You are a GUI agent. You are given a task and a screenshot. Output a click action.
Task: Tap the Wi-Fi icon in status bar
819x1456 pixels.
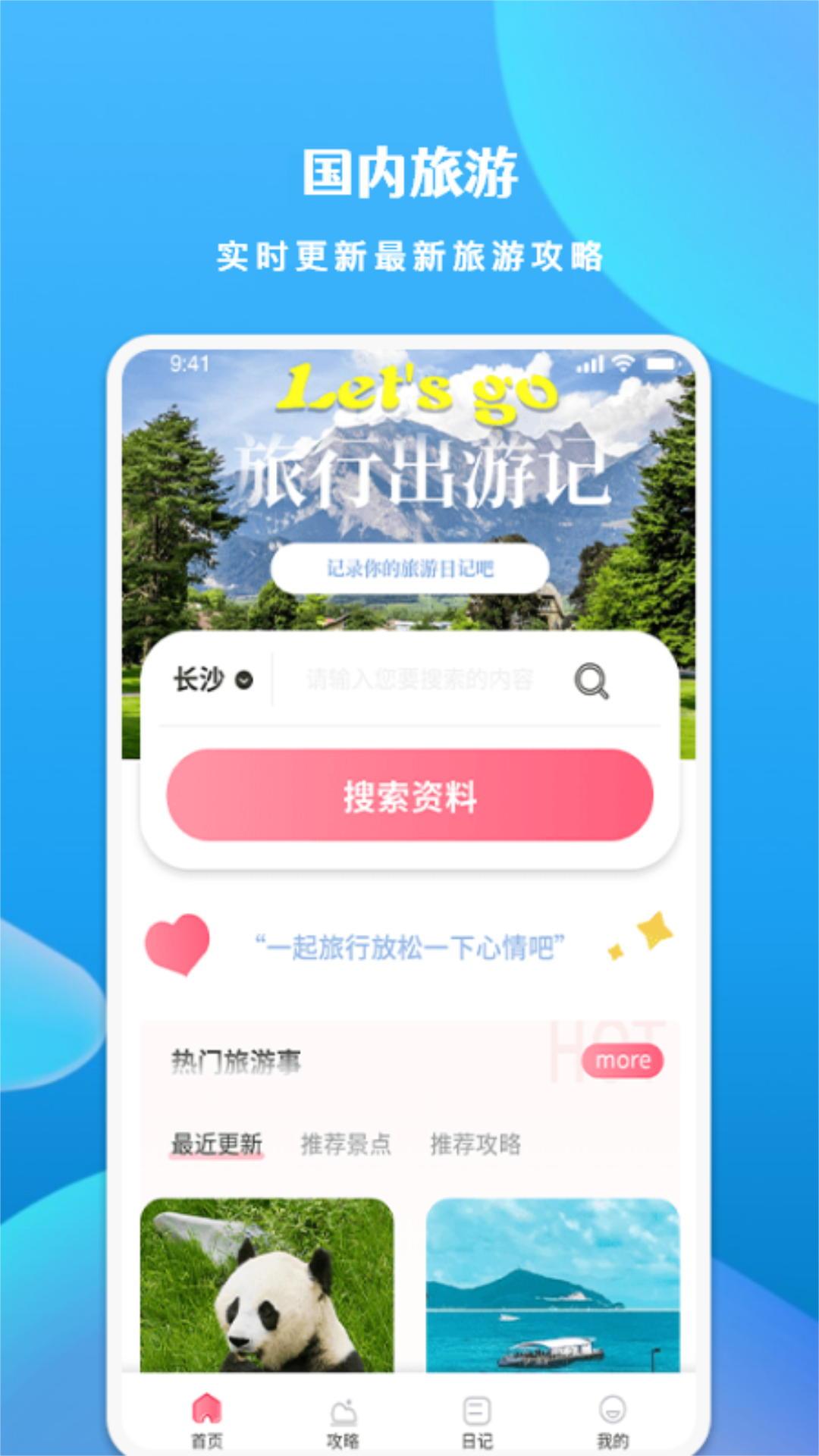[x=623, y=363]
